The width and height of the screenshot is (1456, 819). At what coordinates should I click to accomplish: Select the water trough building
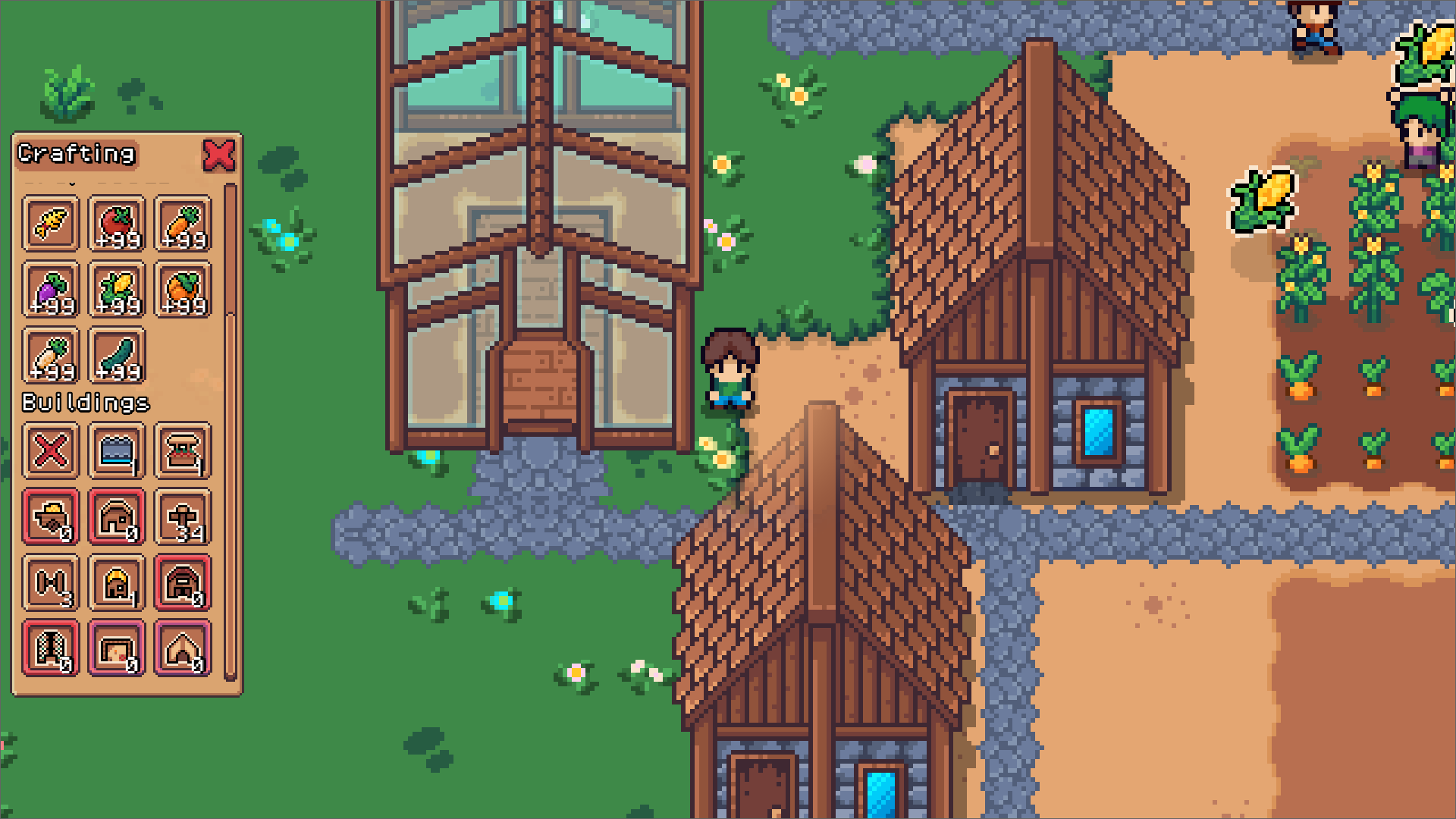coord(117,451)
